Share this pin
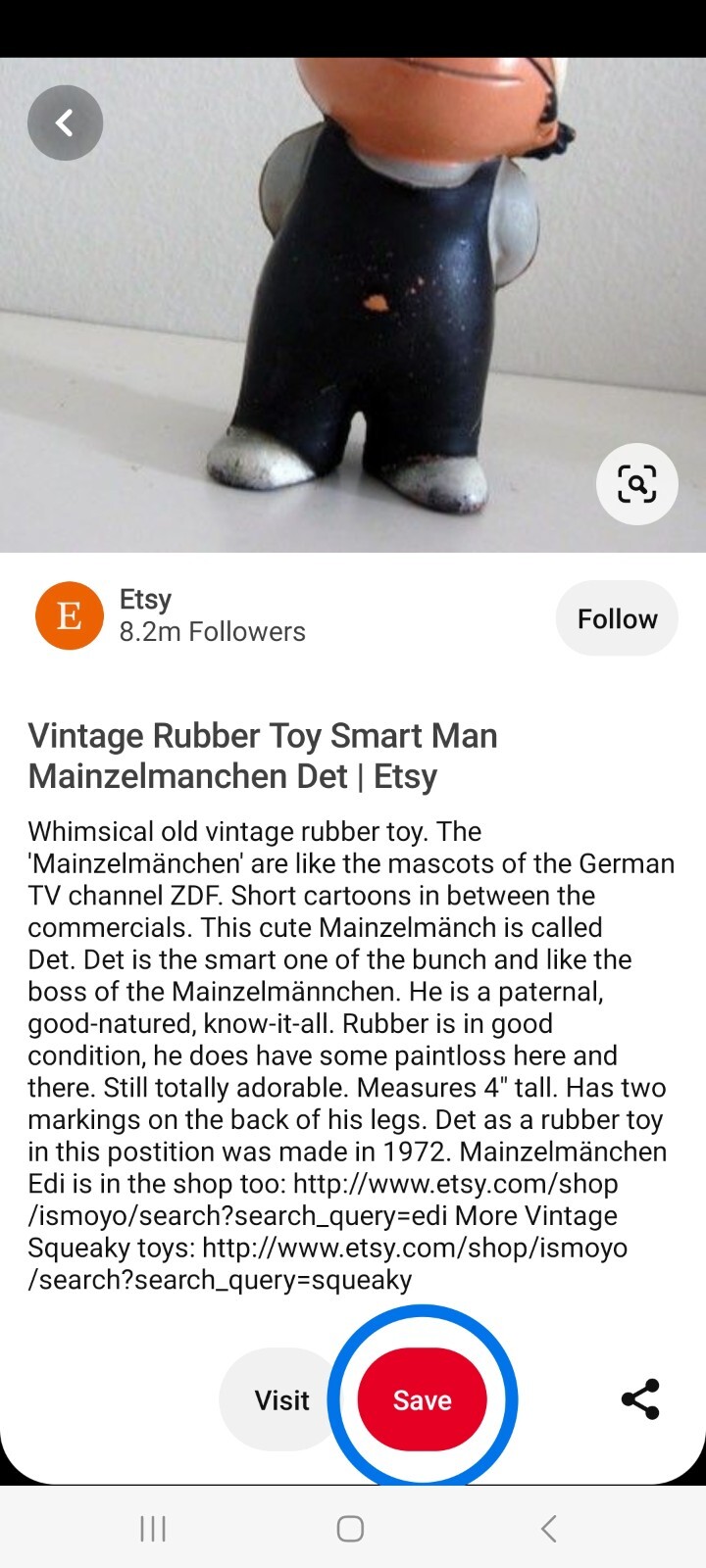The image size is (706, 1568). pyautogui.click(x=640, y=1399)
